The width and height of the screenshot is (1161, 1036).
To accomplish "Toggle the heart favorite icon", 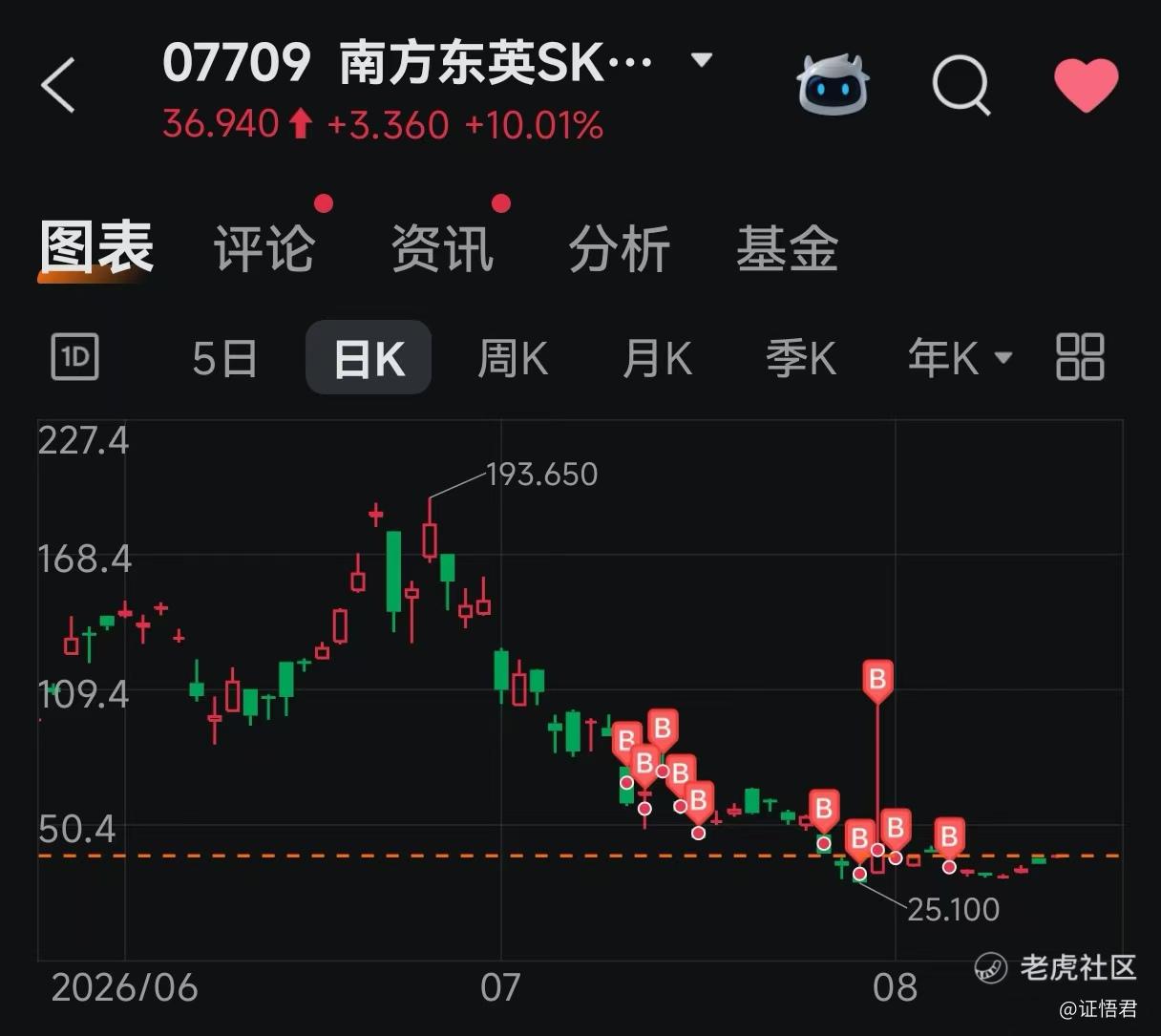I will point(1087,85).
